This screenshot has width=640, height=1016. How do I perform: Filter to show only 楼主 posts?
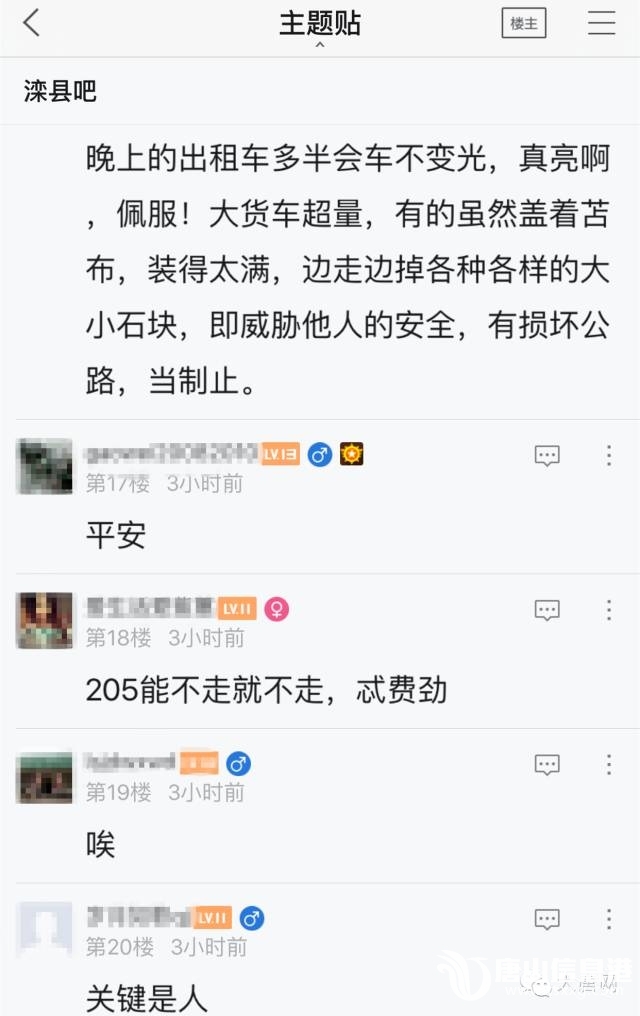pos(523,24)
